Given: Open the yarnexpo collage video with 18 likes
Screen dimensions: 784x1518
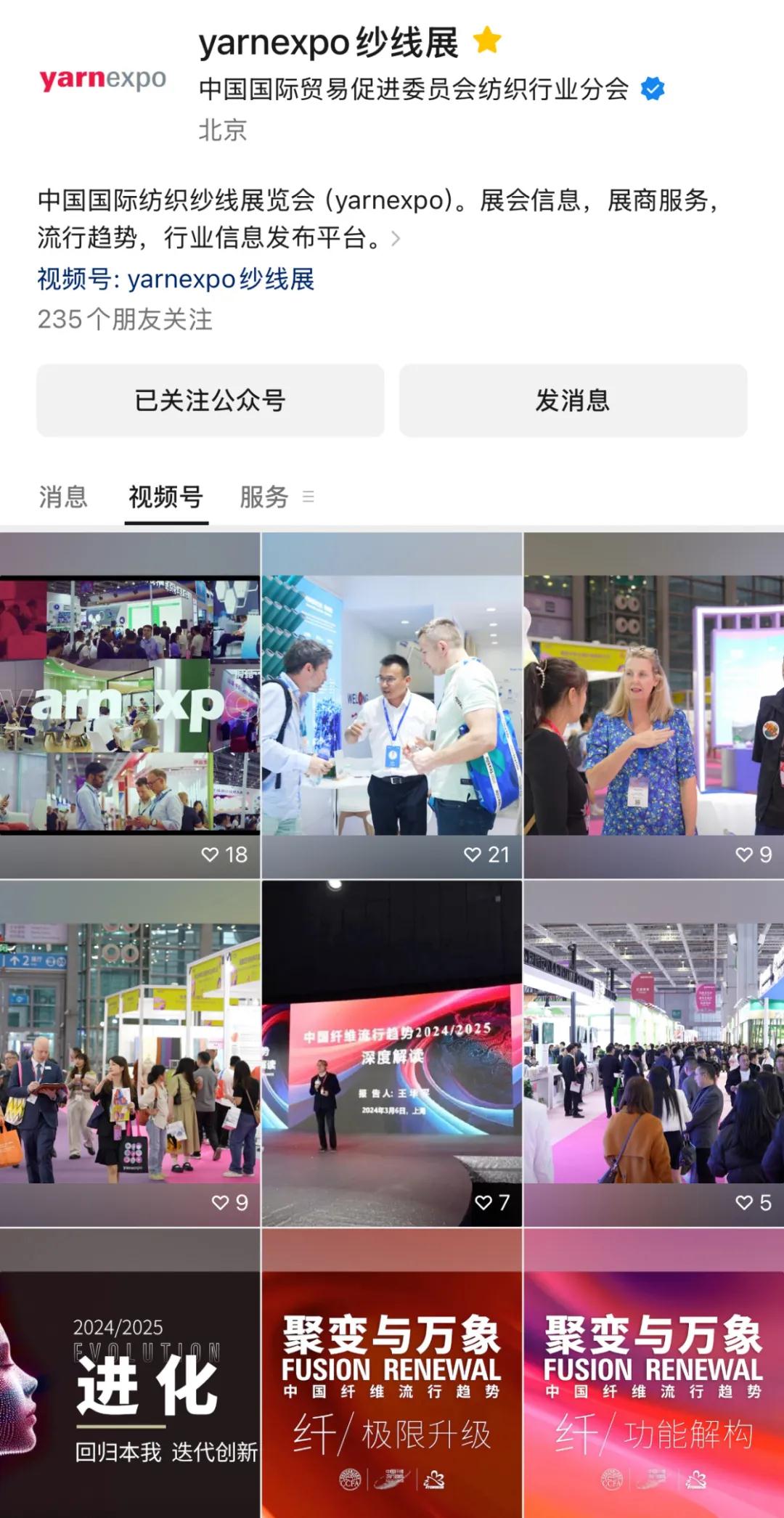Looking at the screenshot, I should [x=130, y=704].
